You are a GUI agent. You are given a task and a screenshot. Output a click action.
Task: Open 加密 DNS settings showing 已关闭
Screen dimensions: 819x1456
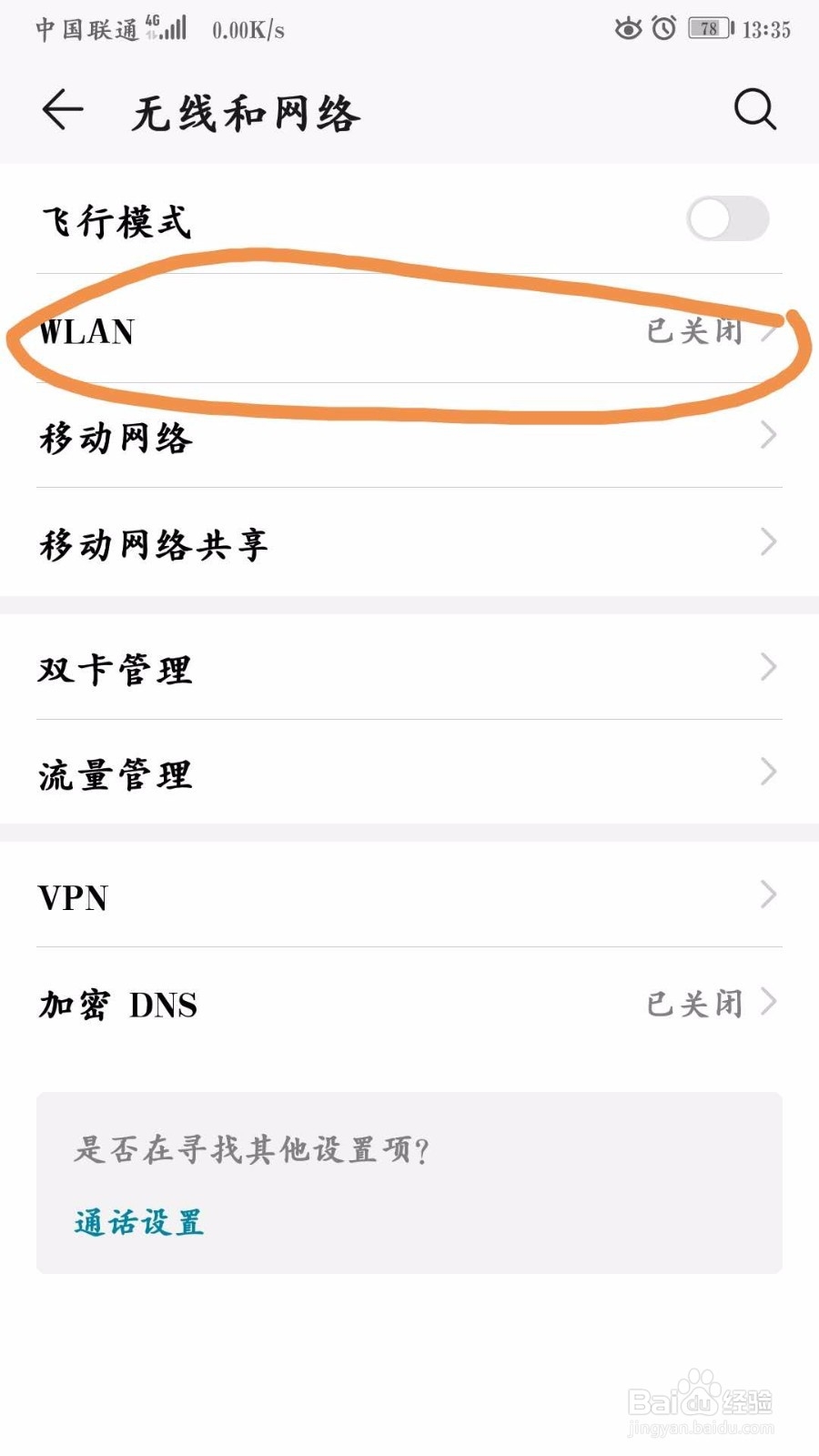click(409, 1004)
